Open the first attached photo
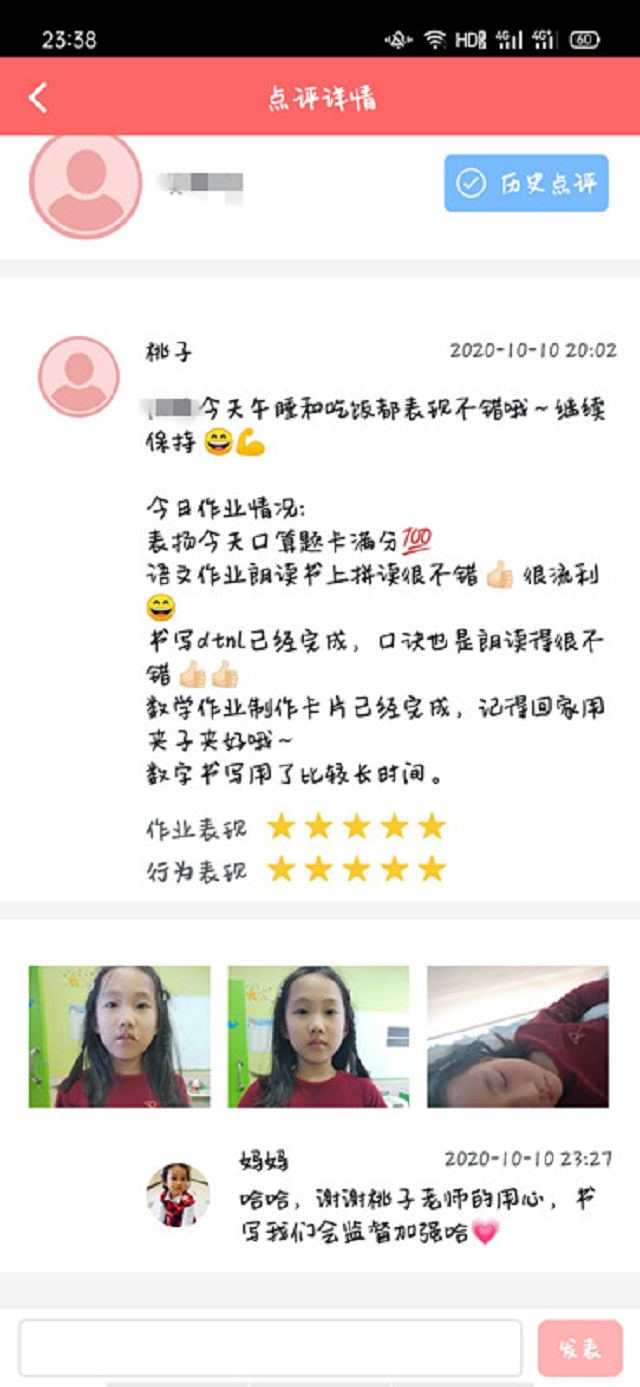Viewport: 640px width, 1387px height. coord(119,1036)
